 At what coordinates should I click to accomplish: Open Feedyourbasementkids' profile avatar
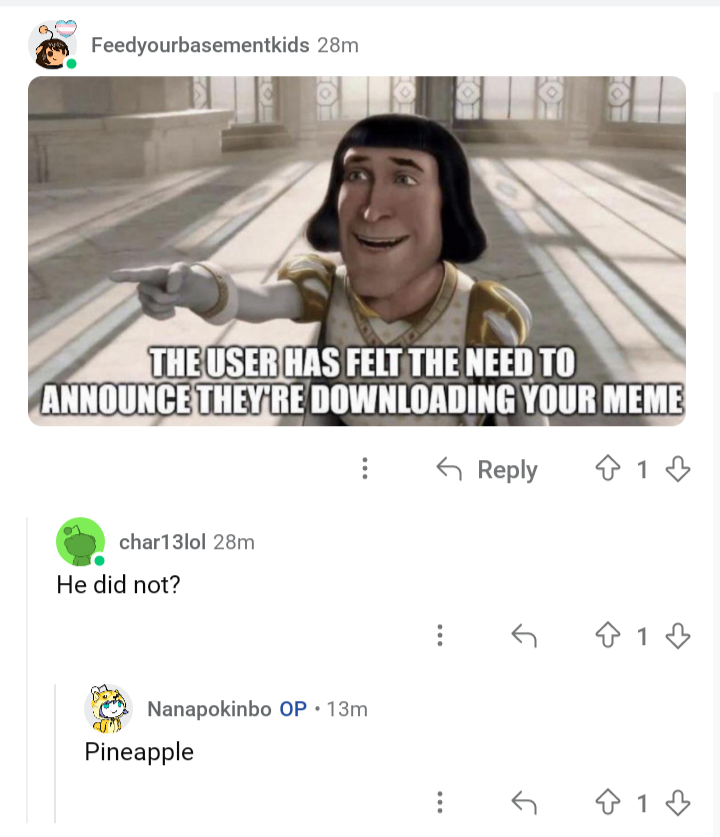click(52, 45)
